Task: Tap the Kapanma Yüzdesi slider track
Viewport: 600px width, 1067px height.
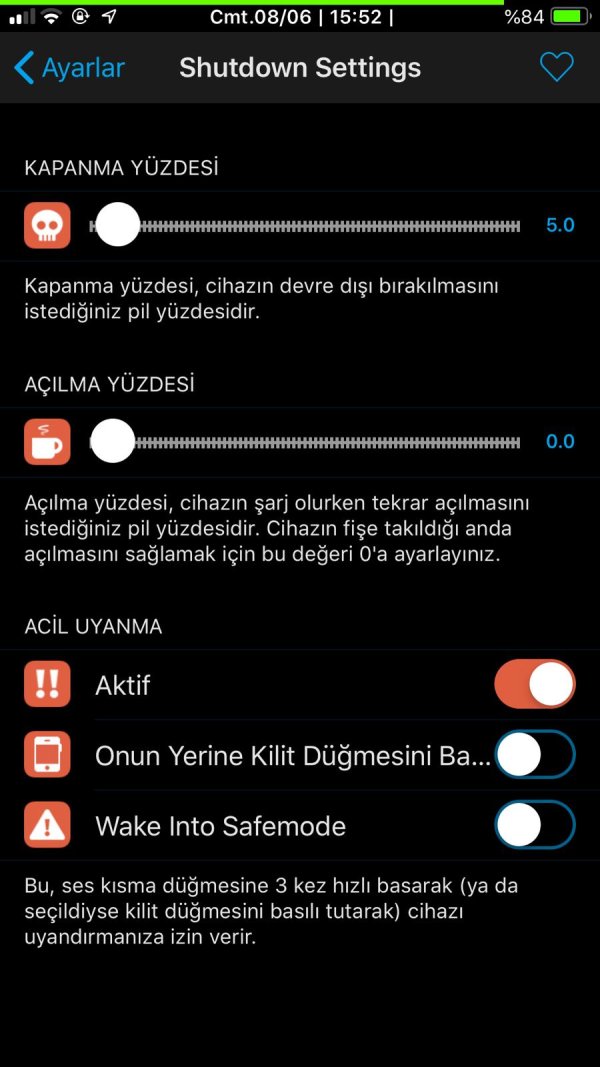Action: pyautogui.click(x=320, y=226)
